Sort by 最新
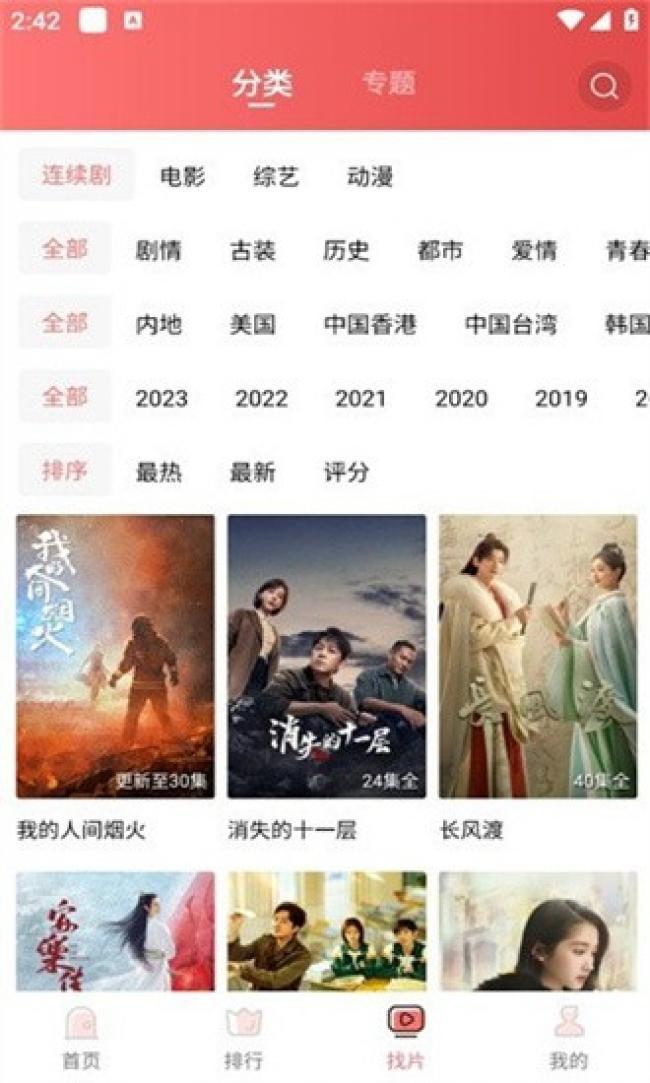This screenshot has height=1083, width=650. [x=252, y=472]
